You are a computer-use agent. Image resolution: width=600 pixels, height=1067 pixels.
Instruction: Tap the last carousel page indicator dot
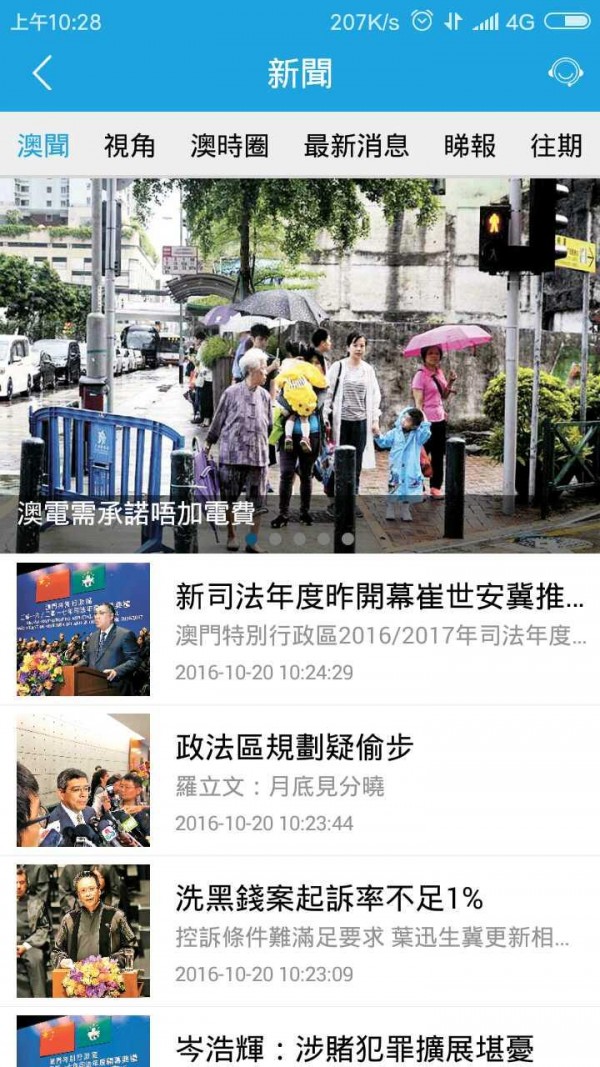point(347,538)
